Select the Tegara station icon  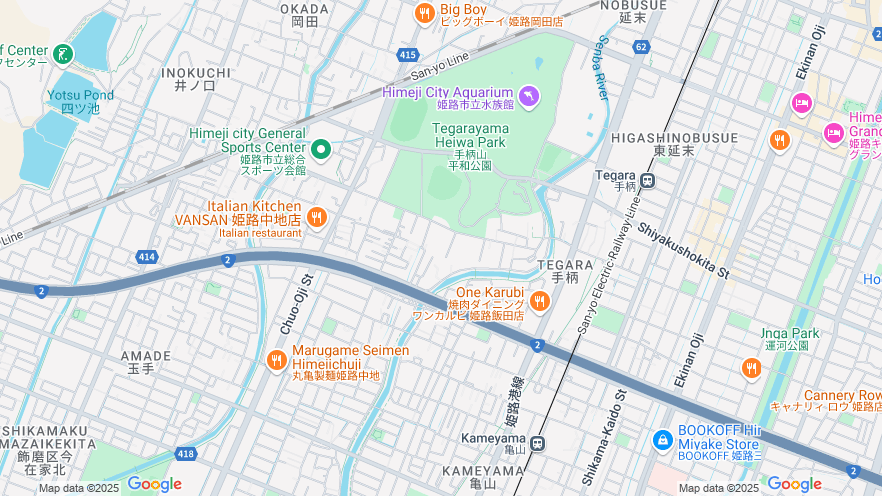[648, 181]
